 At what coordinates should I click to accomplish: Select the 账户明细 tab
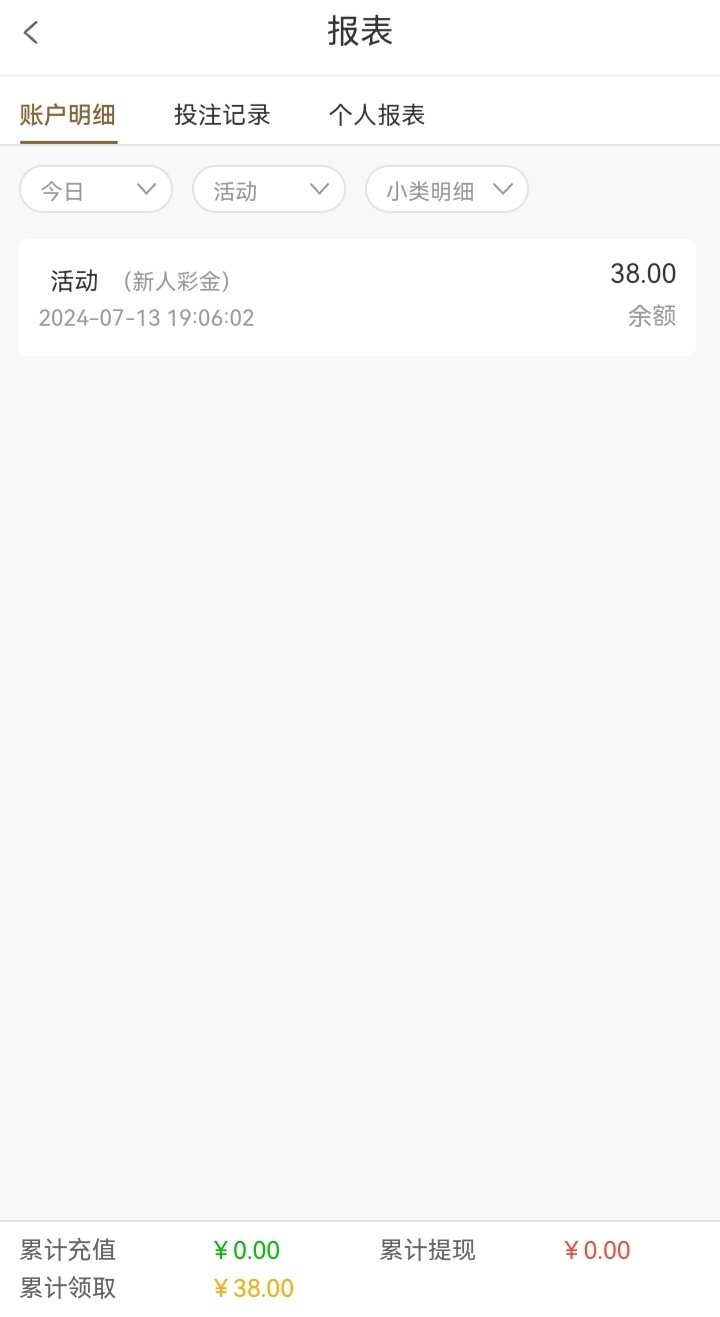(x=68, y=115)
